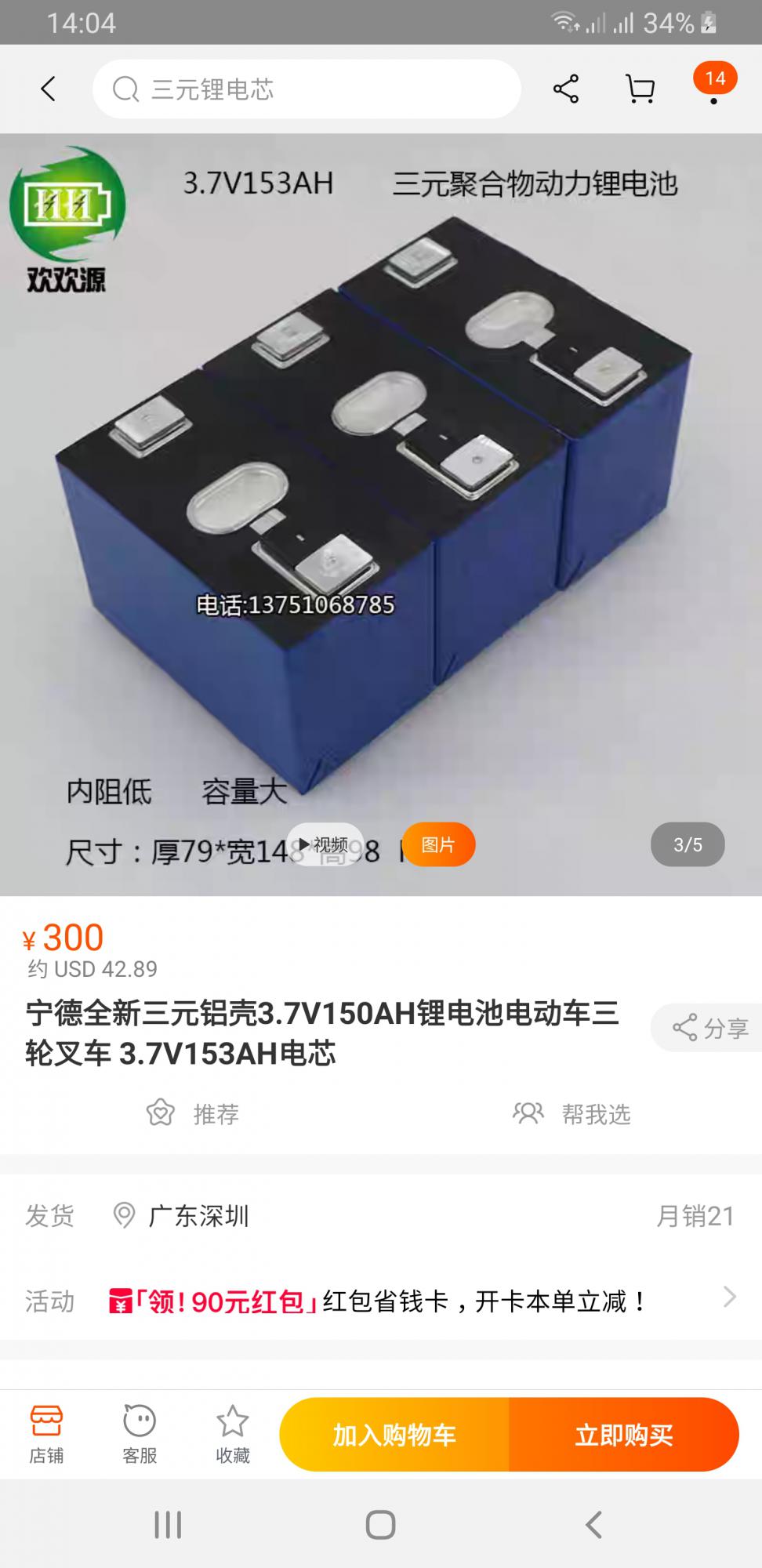Viewport: 762px width, 1568px height.
Task: Tap the system home button
Action: [380, 1525]
